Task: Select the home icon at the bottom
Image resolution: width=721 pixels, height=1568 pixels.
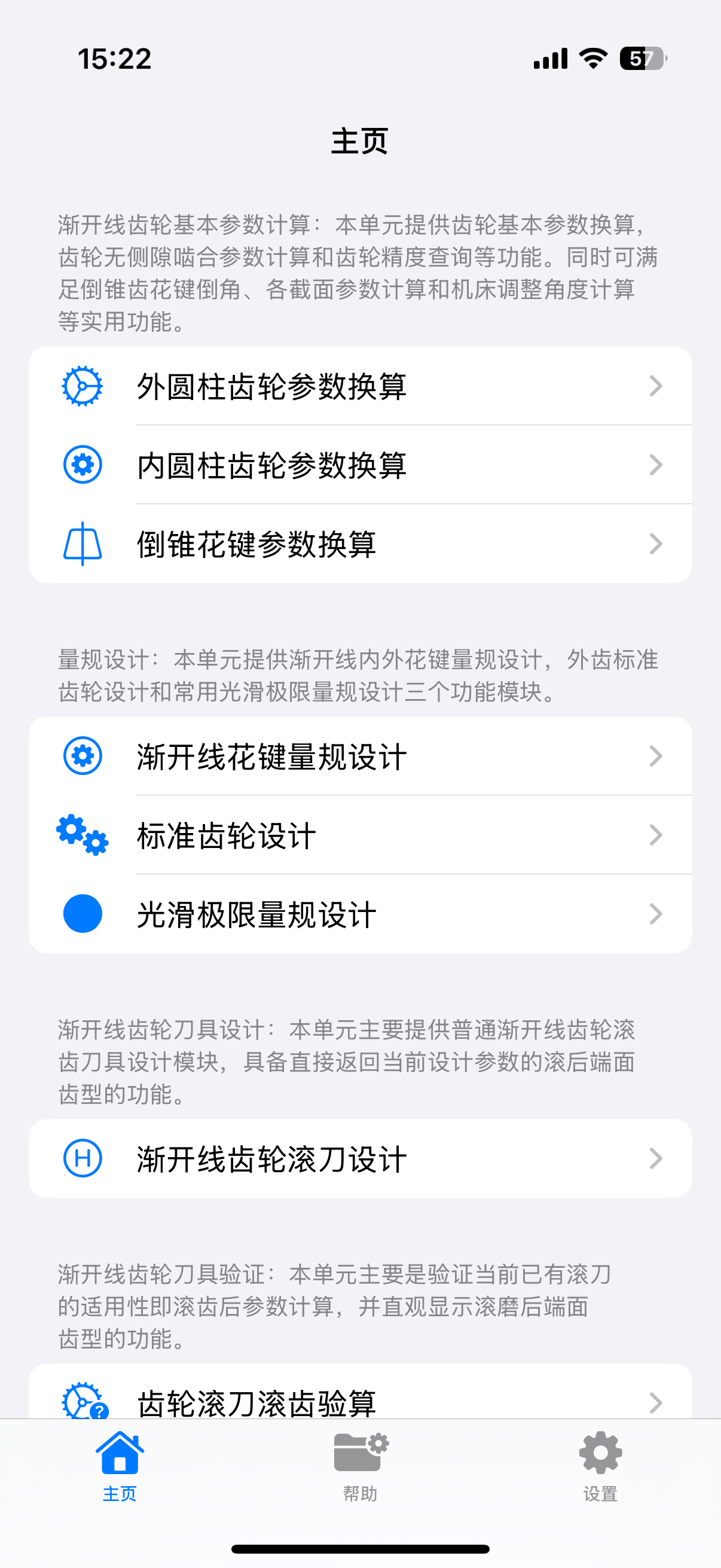Action: click(118, 1455)
